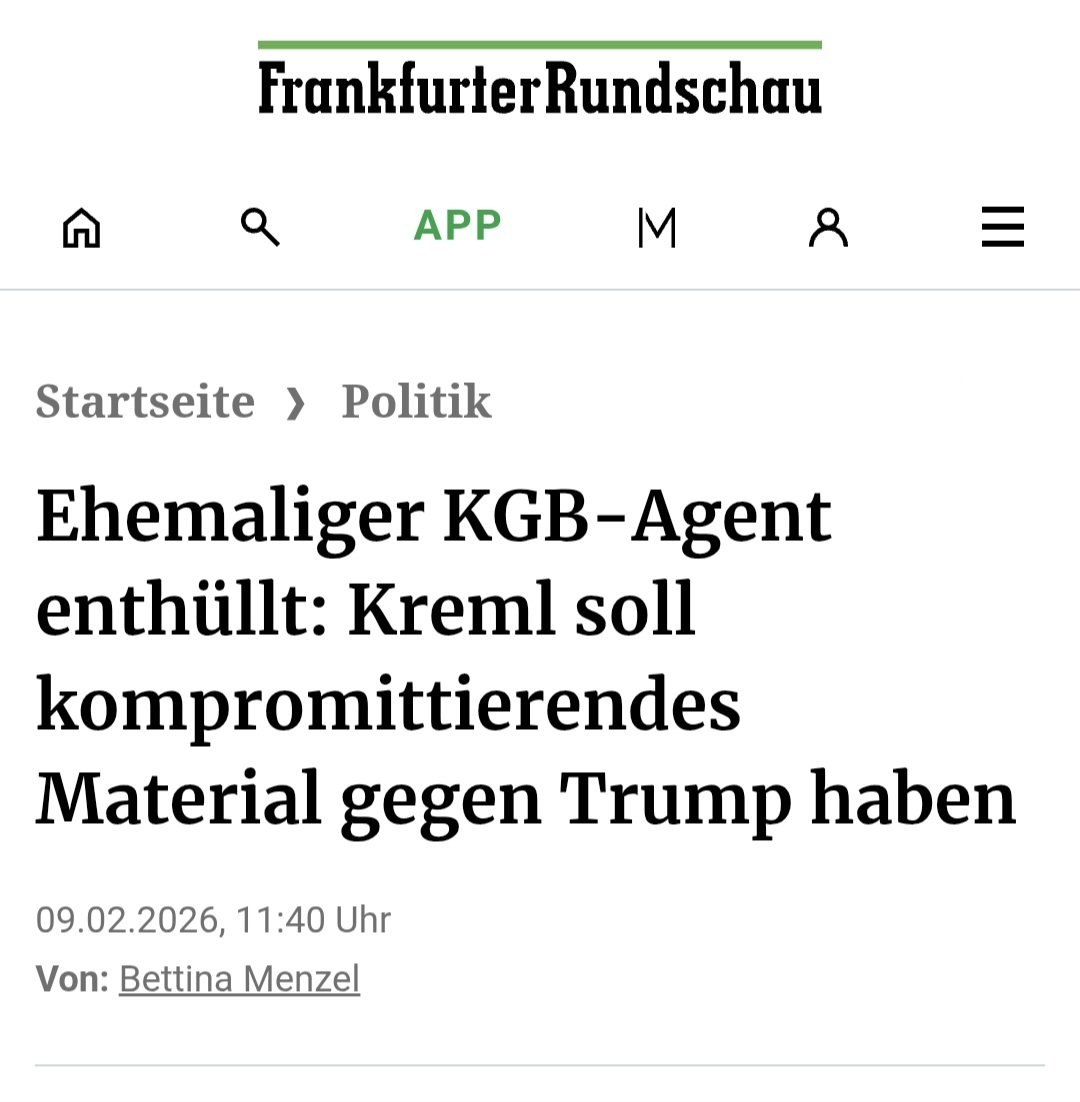Viewport: 1080px width, 1102px height.
Task: Open the M menu icon
Action: (657, 228)
